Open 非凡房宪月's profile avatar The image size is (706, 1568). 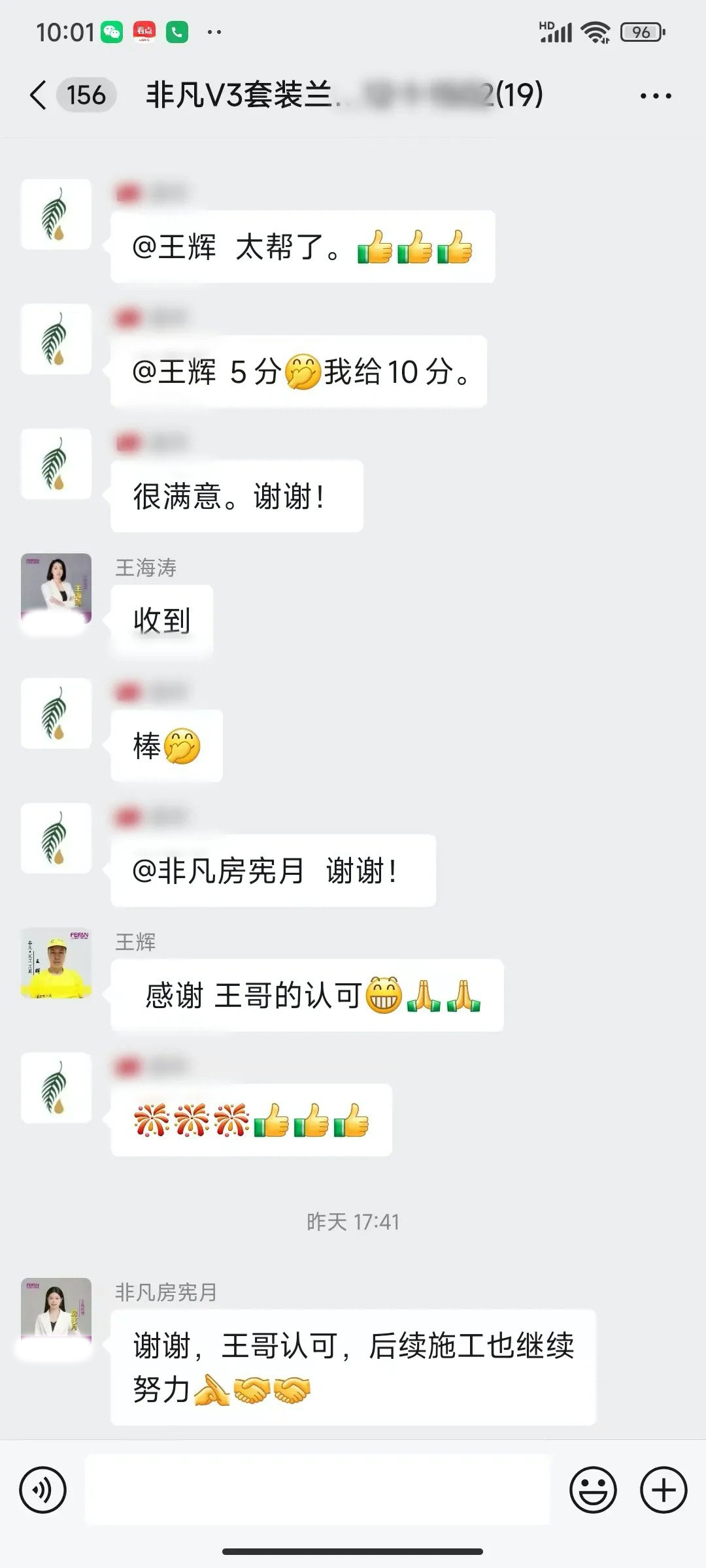[56, 1313]
